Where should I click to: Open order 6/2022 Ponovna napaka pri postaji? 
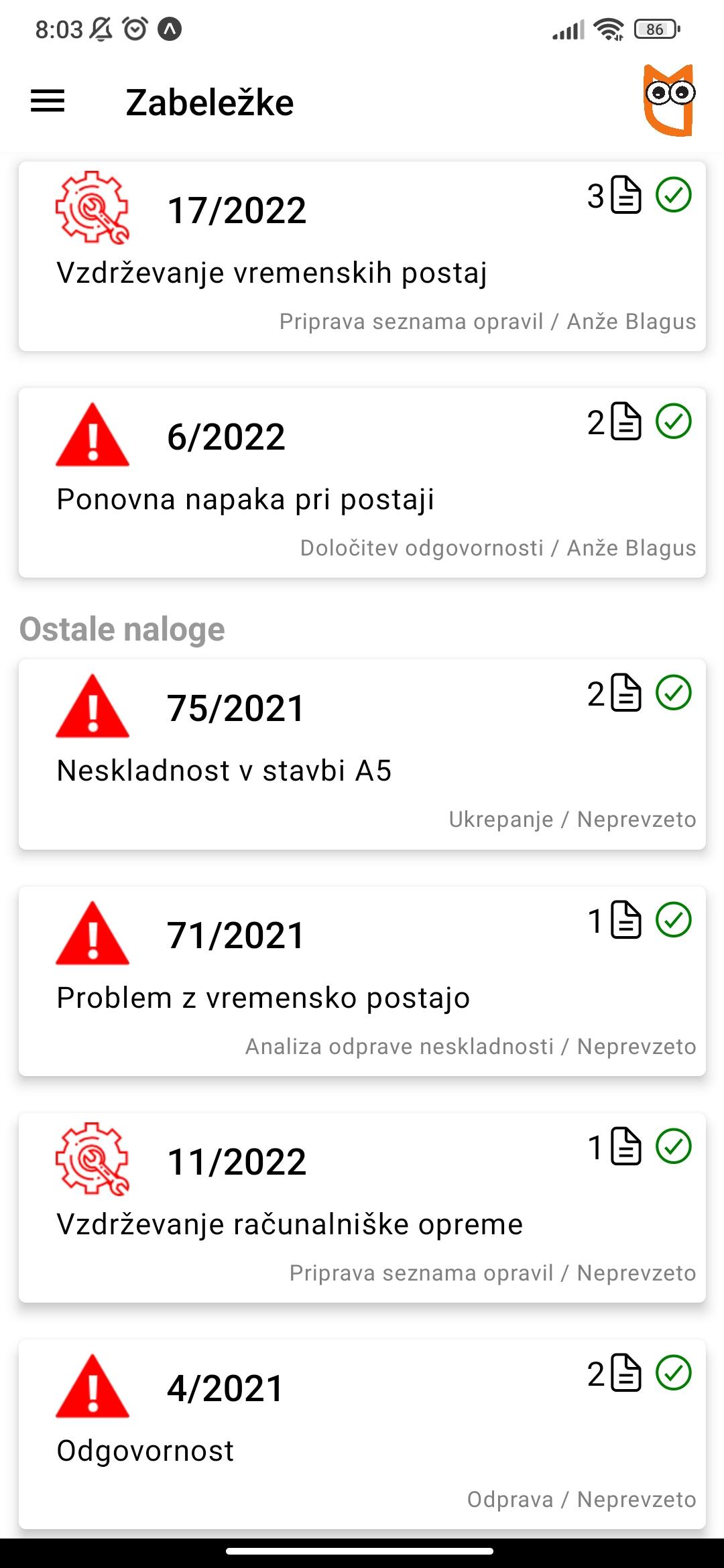[362, 482]
